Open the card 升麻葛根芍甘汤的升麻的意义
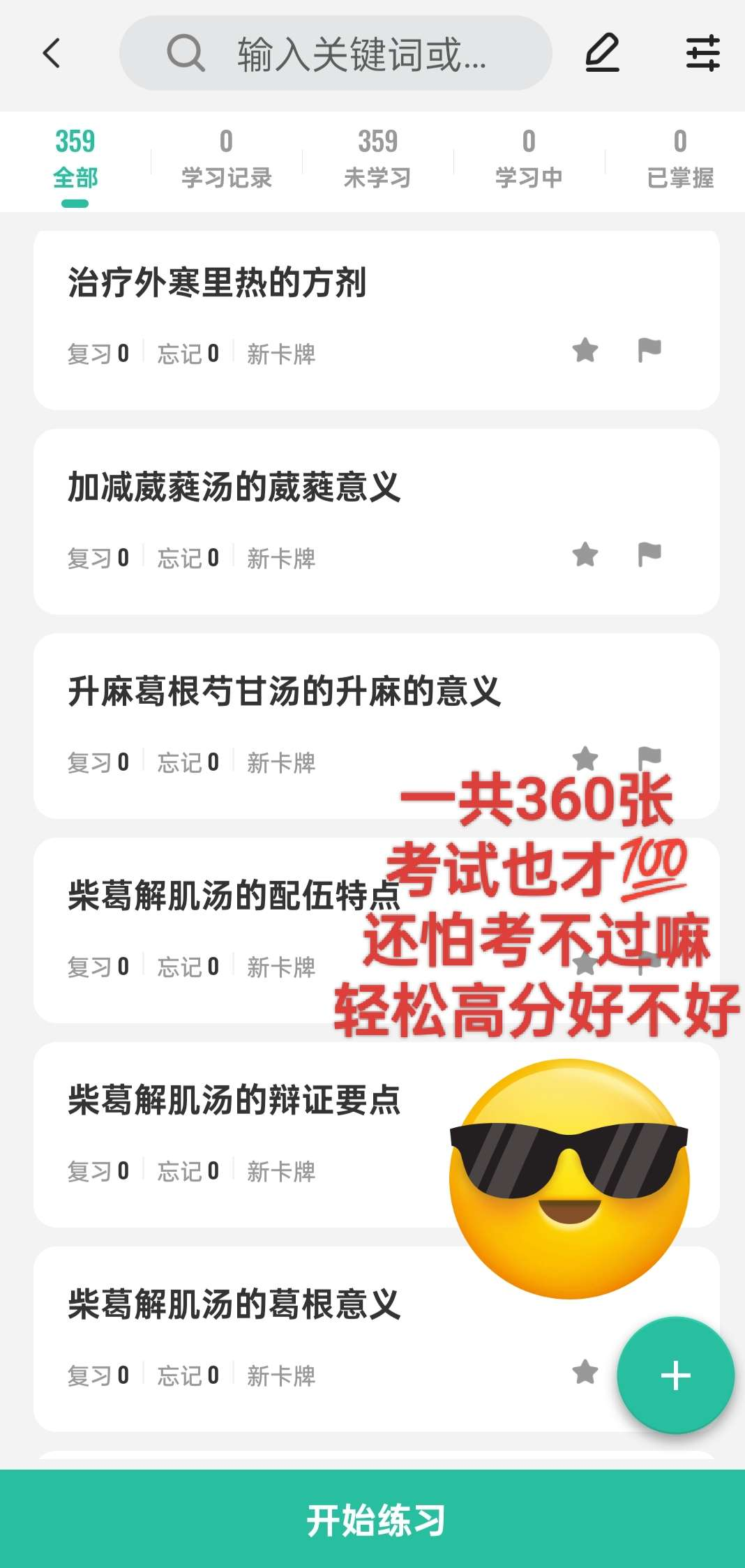The width and height of the screenshot is (745, 1568). (284, 691)
